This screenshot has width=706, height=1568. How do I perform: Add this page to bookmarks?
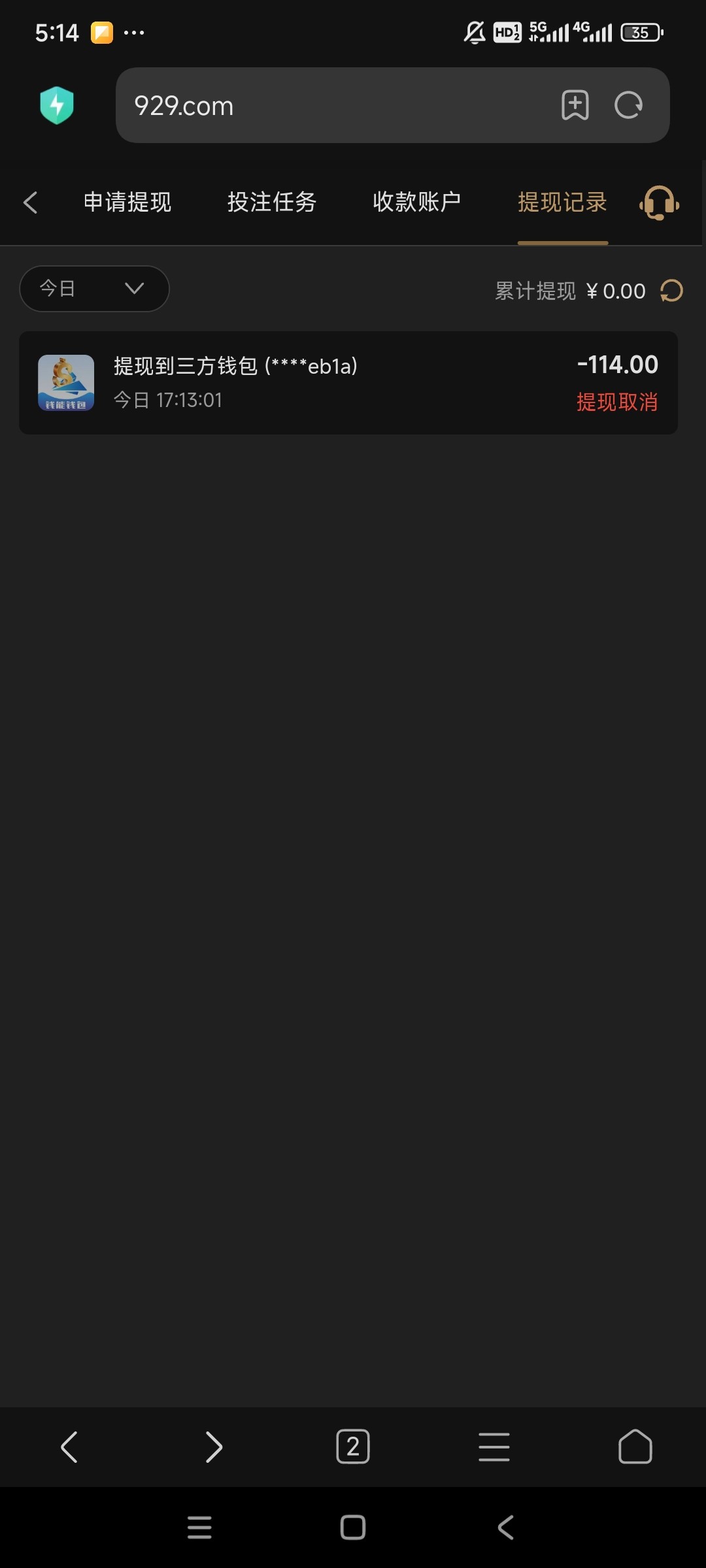point(575,105)
